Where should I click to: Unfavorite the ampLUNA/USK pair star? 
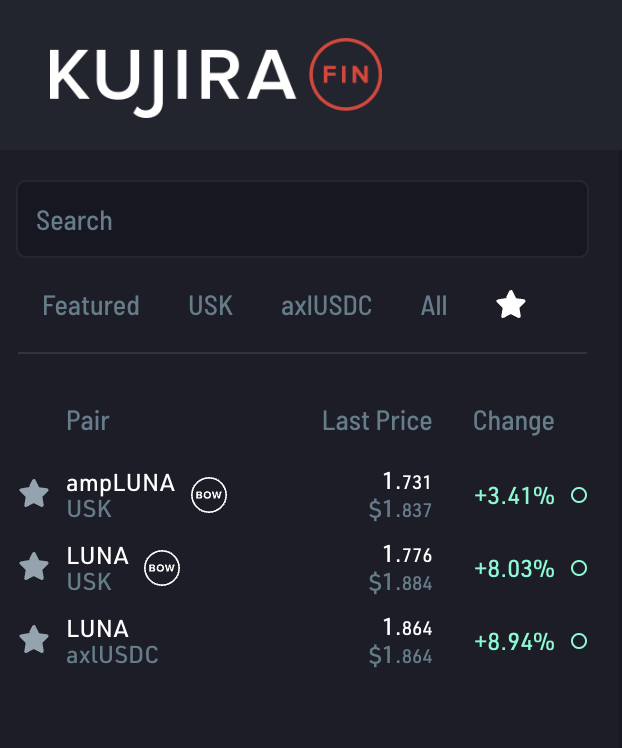34,494
